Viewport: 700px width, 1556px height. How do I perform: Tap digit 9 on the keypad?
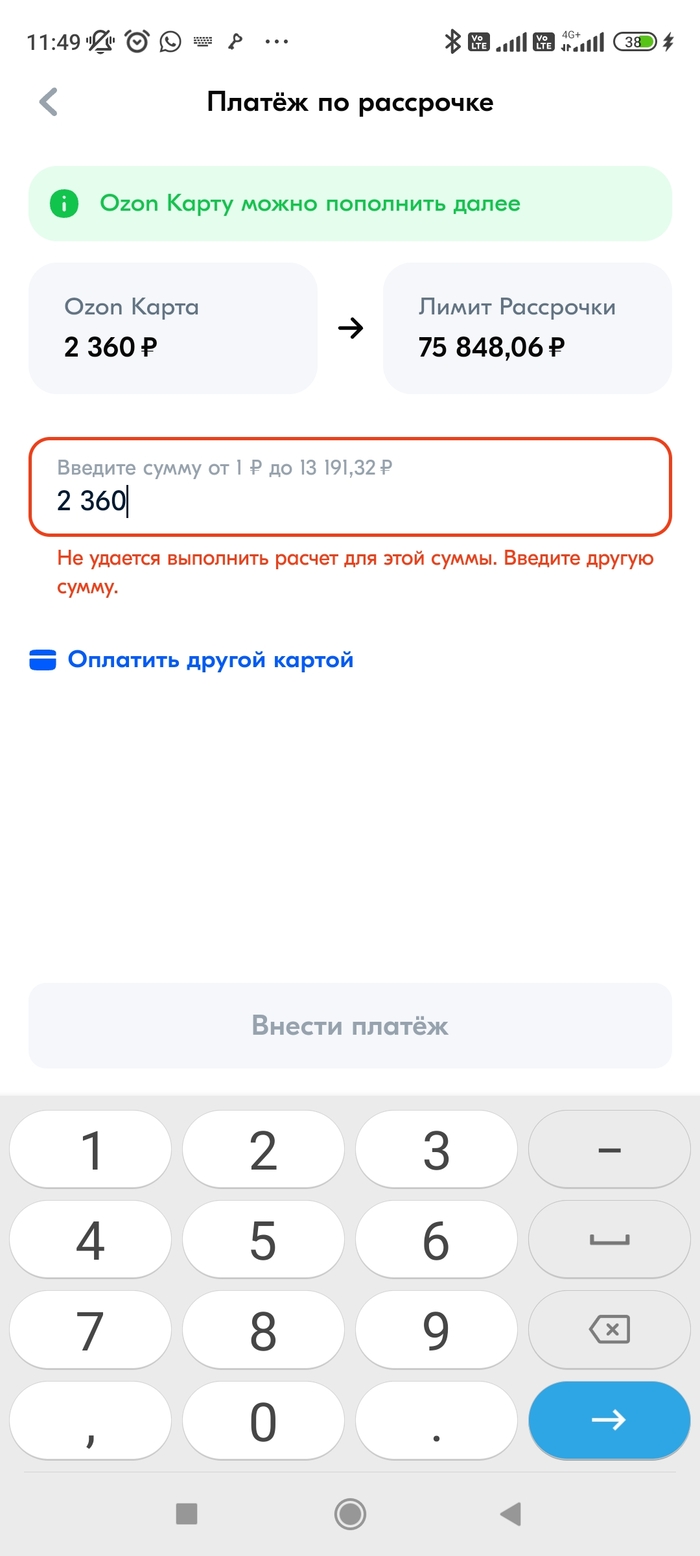point(436,1331)
